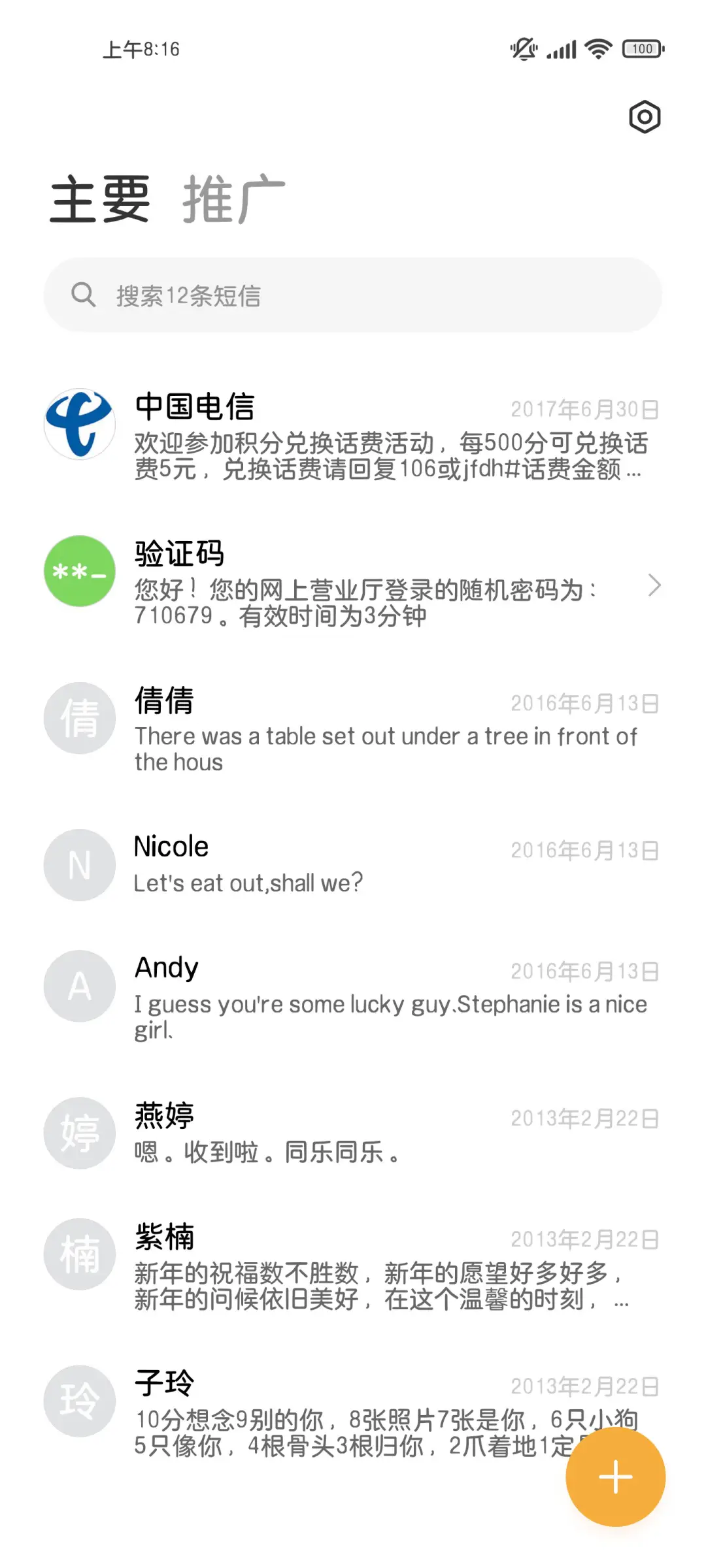Screen dimensions: 706x1568
Task: Click the search magnifier icon
Action: pyautogui.click(x=83, y=294)
